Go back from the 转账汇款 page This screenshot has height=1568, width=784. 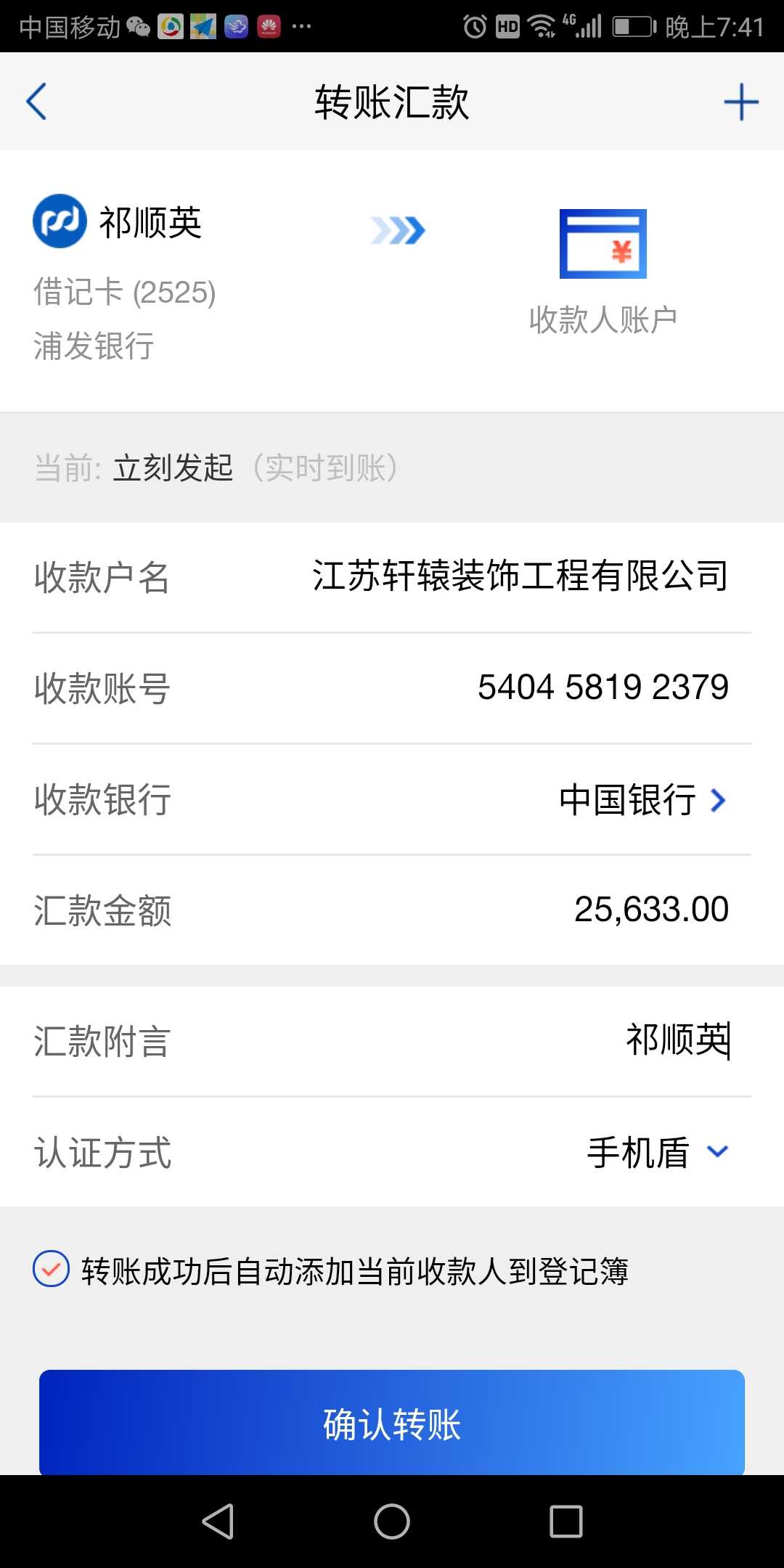[36, 102]
